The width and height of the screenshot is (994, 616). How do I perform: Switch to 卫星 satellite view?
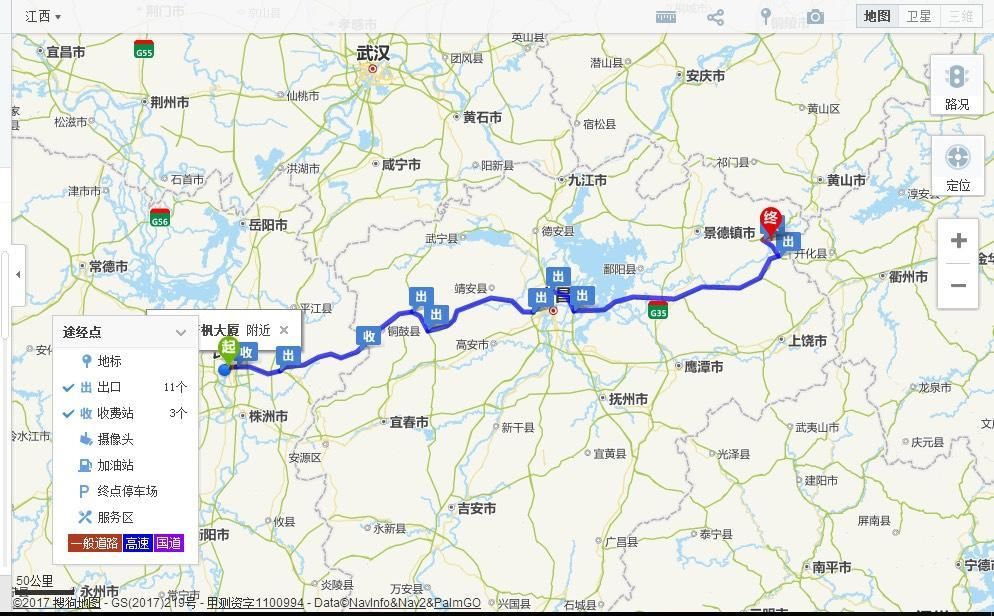coord(919,16)
